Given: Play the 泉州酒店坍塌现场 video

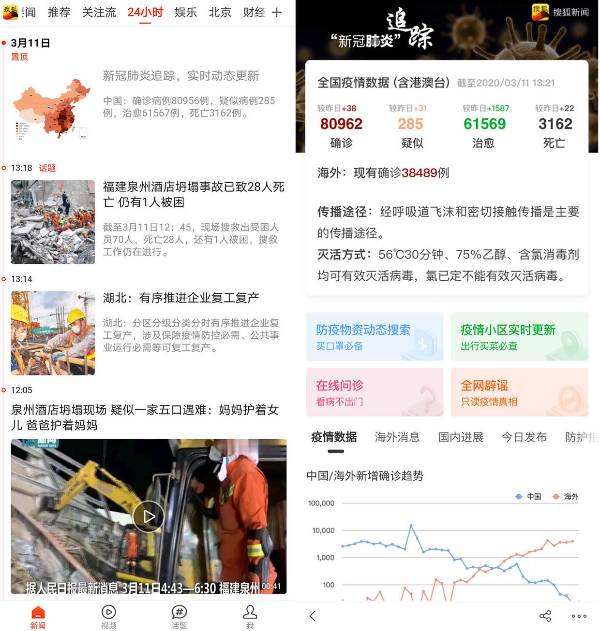Looking at the screenshot, I should pyautogui.click(x=148, y=516).
